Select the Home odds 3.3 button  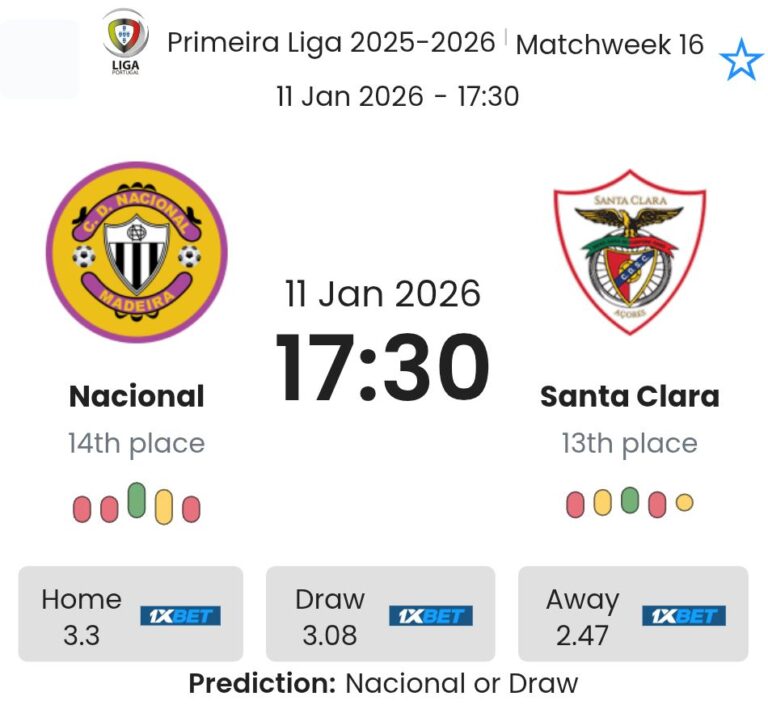(x=130, y=614)
